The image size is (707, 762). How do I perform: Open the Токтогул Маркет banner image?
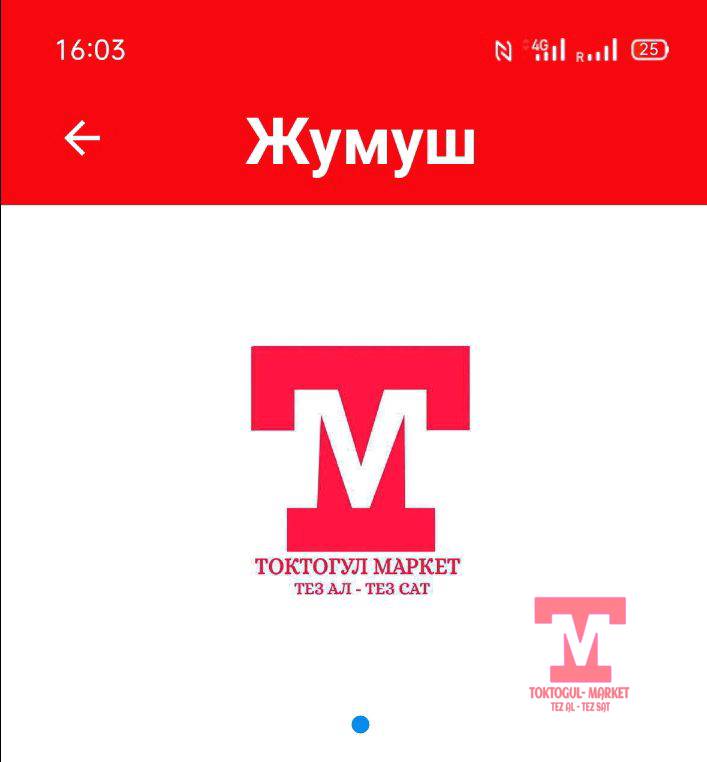pos(359,470)
